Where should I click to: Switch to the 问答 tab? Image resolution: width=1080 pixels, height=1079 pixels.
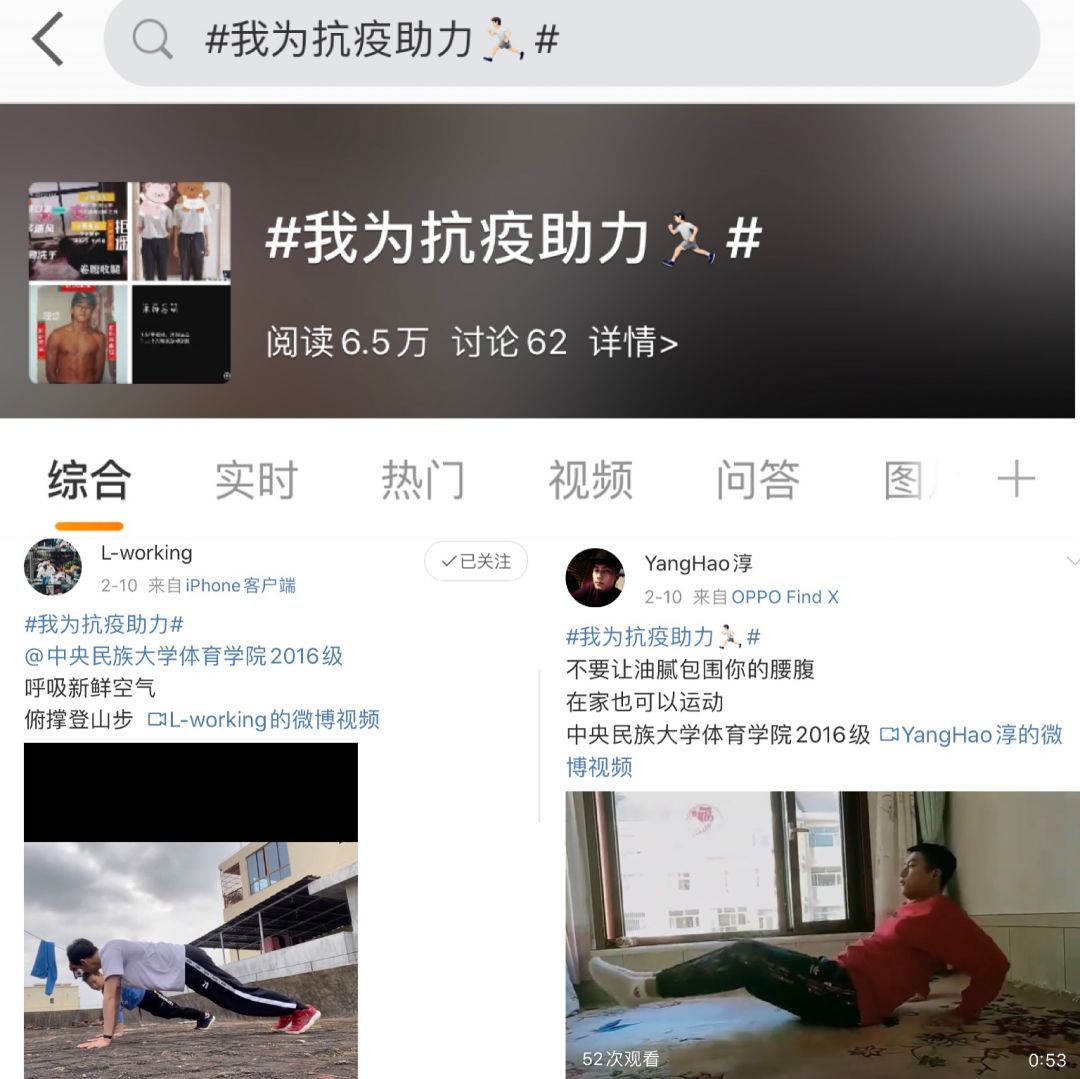click(x=757, y=482)
